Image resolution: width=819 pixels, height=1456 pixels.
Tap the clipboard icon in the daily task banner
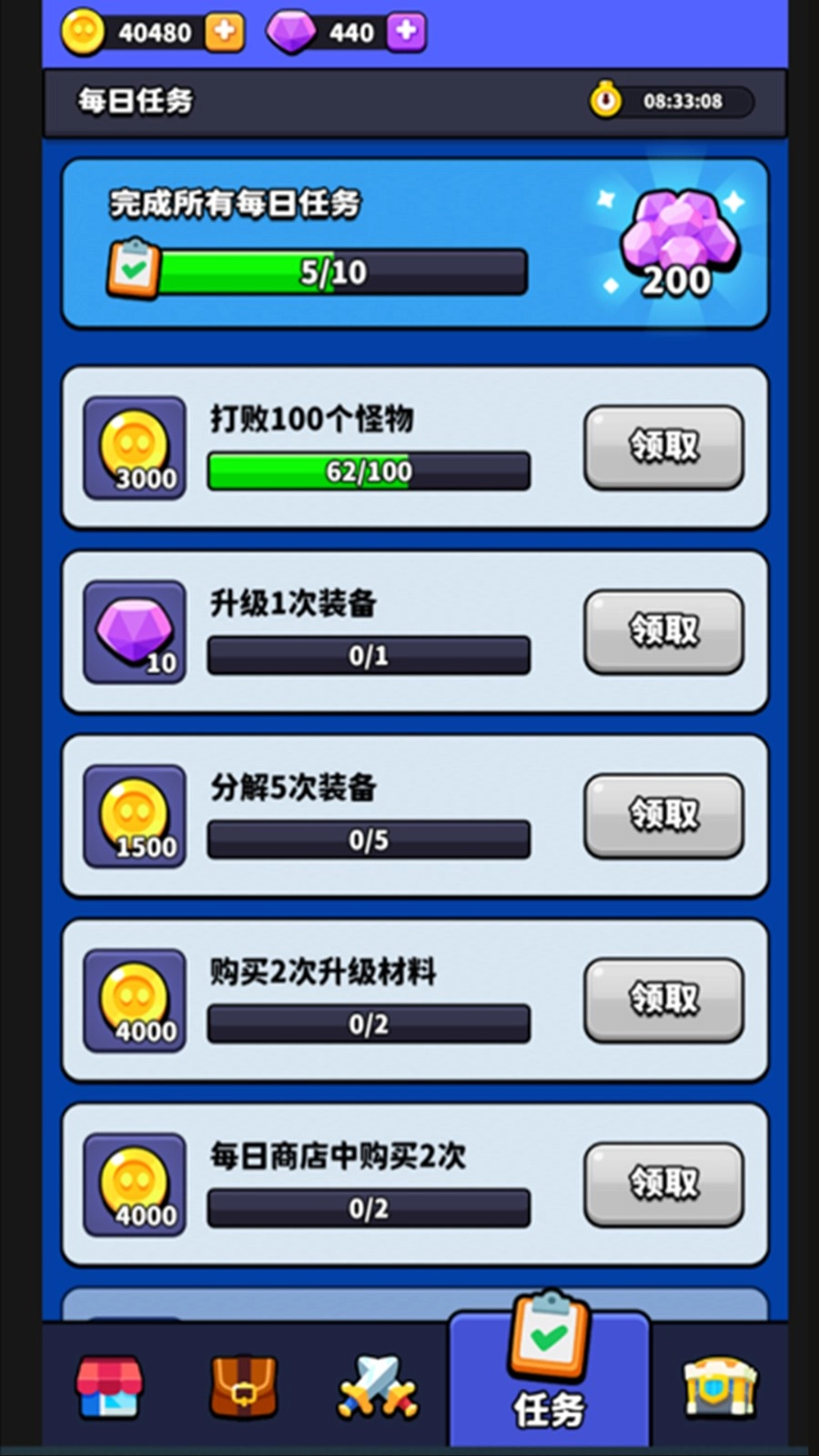(x=134, y=269)
